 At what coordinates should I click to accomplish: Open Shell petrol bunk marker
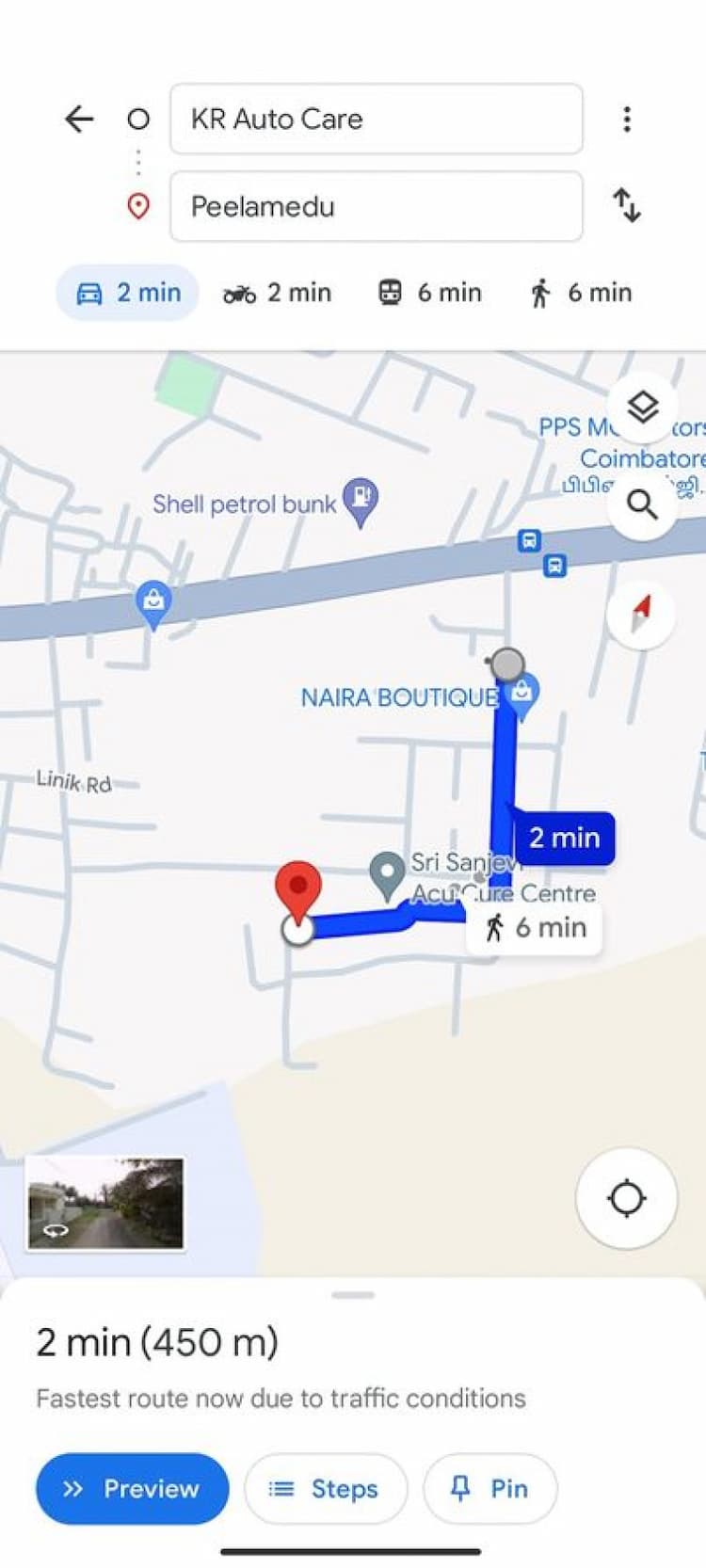pos(361,499)
